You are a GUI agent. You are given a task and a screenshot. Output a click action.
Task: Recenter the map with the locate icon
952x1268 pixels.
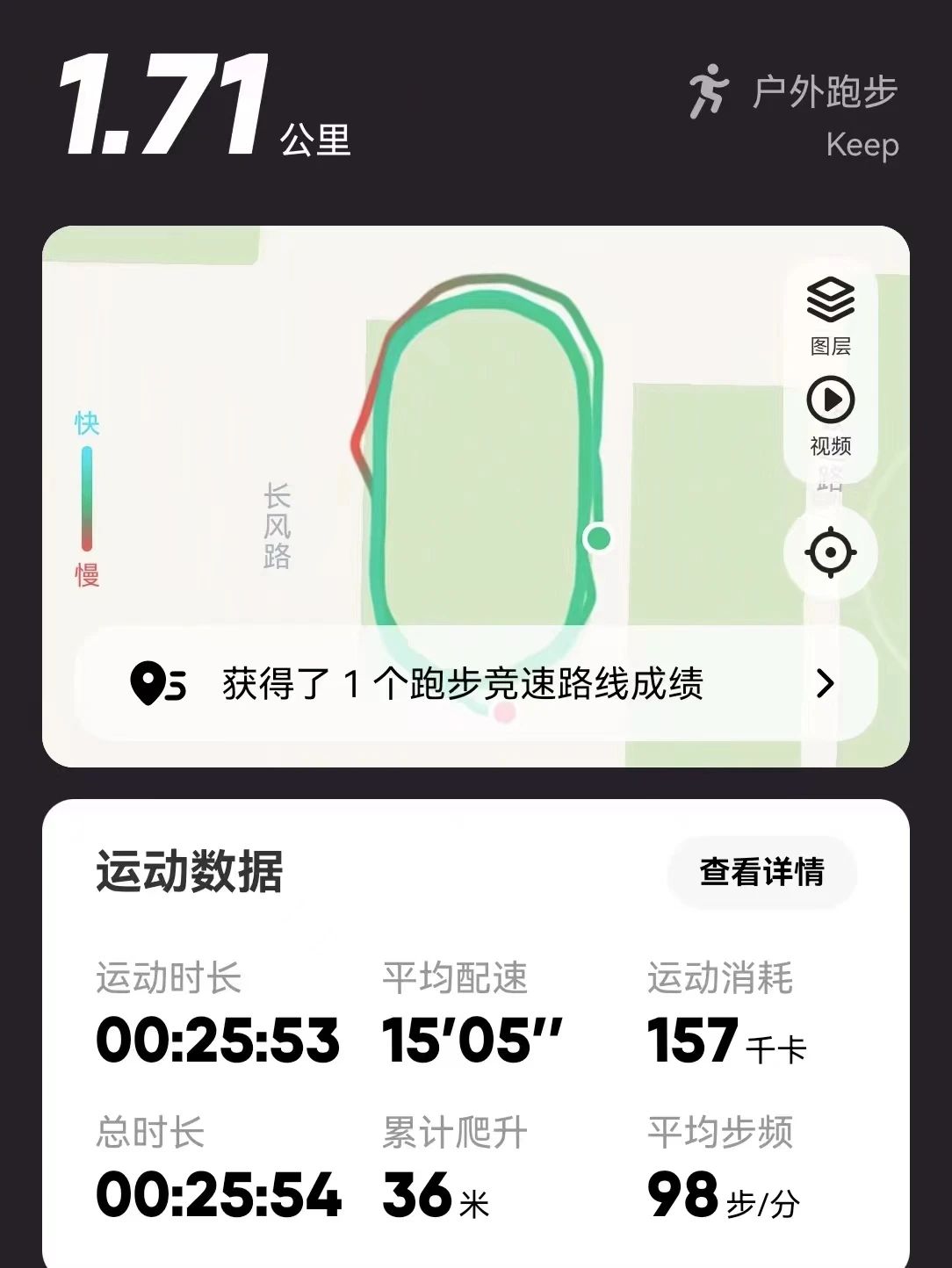pos(830,553)
